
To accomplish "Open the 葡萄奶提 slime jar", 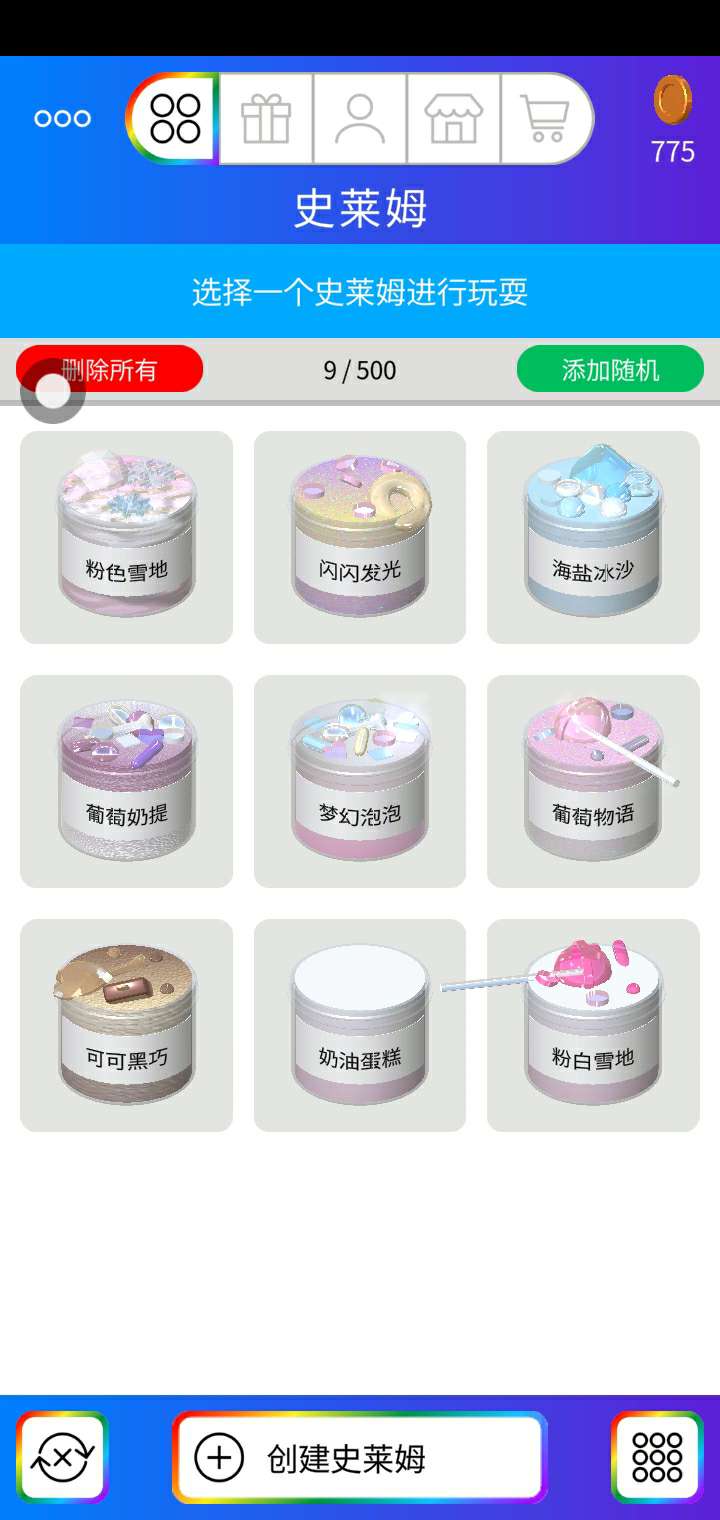I will pos(126,781).
